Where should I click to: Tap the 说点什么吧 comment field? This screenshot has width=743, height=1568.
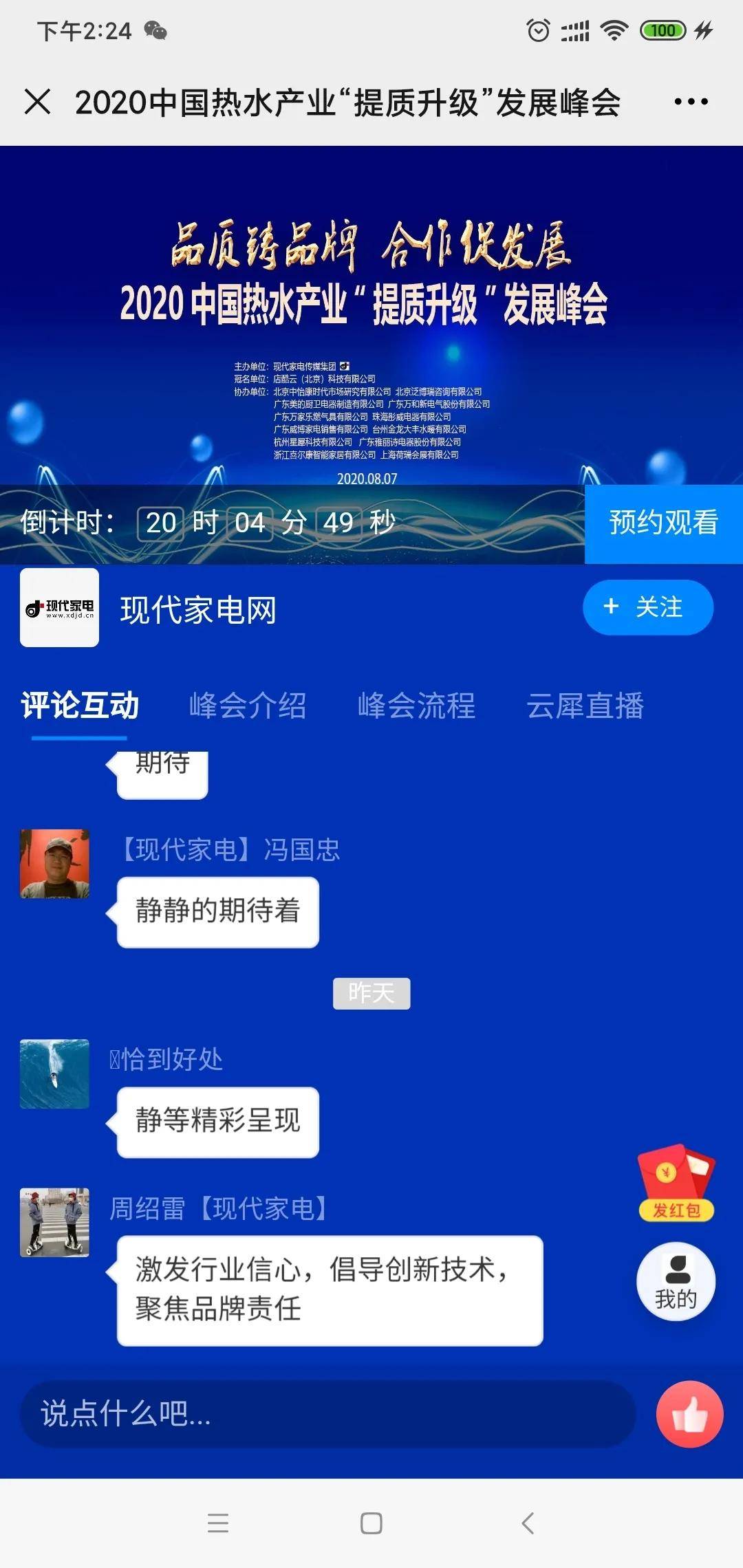click(327, 1414)
